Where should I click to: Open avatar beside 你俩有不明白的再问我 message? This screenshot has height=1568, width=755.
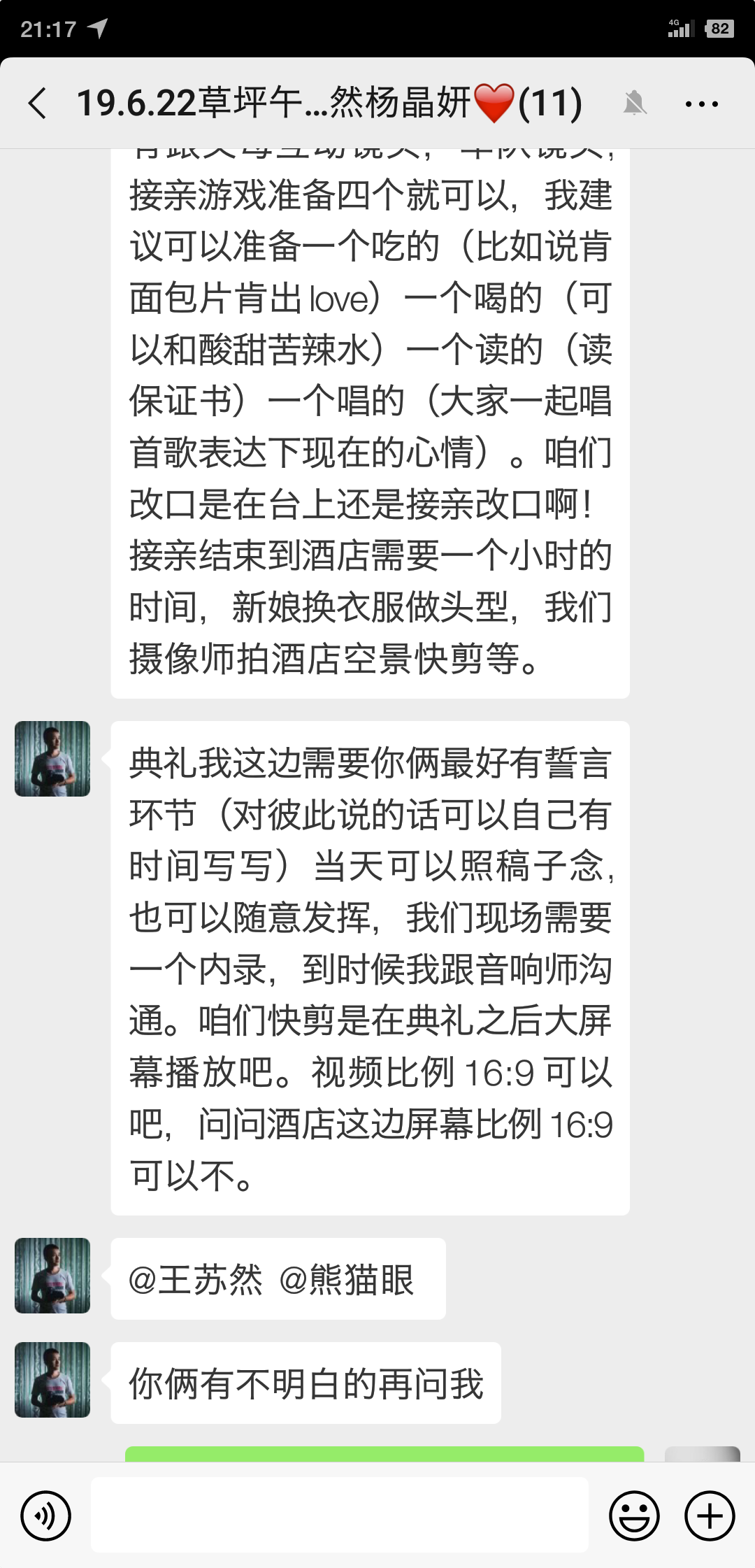click(x=52, y=1380)
